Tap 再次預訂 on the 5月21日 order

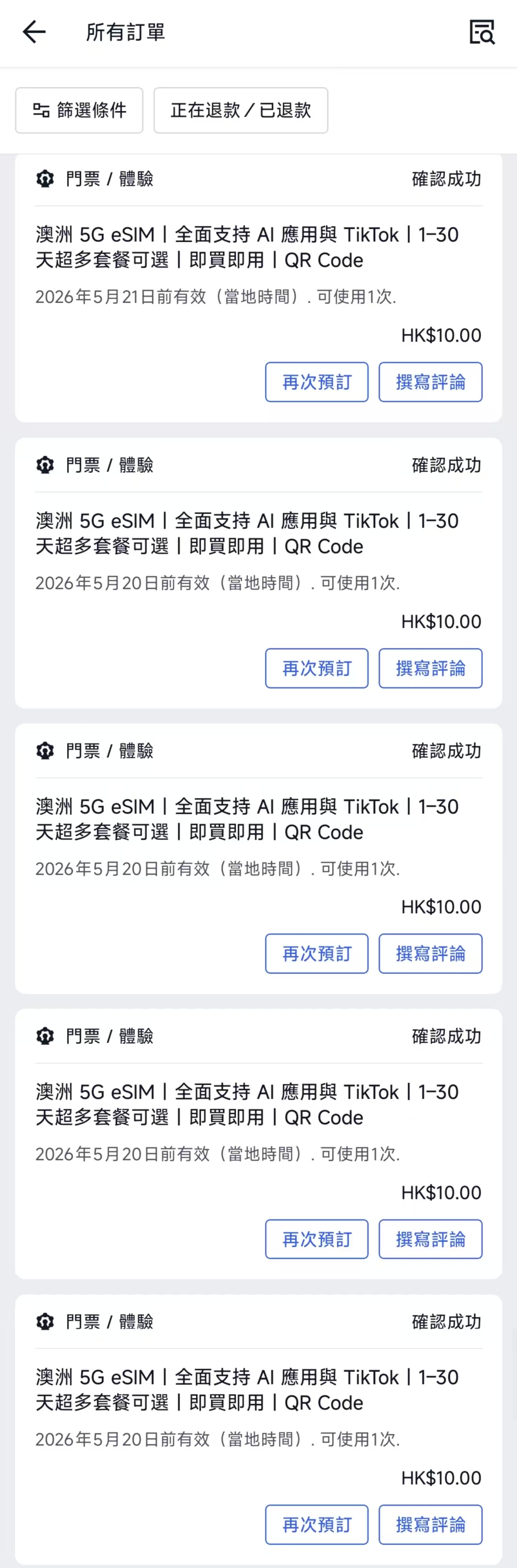[316, 382]
